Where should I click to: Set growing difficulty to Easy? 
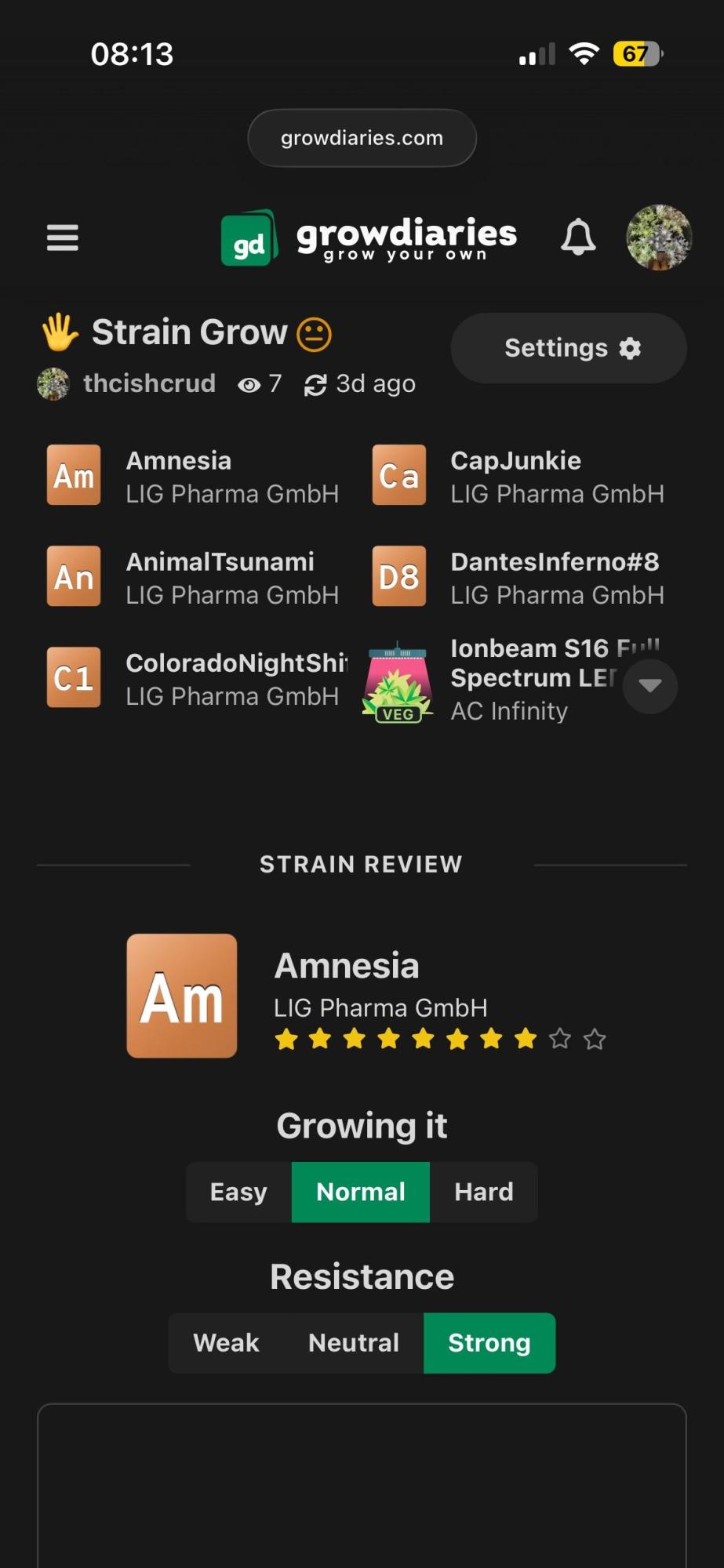pyautogui.click(x=238, y=1192)
